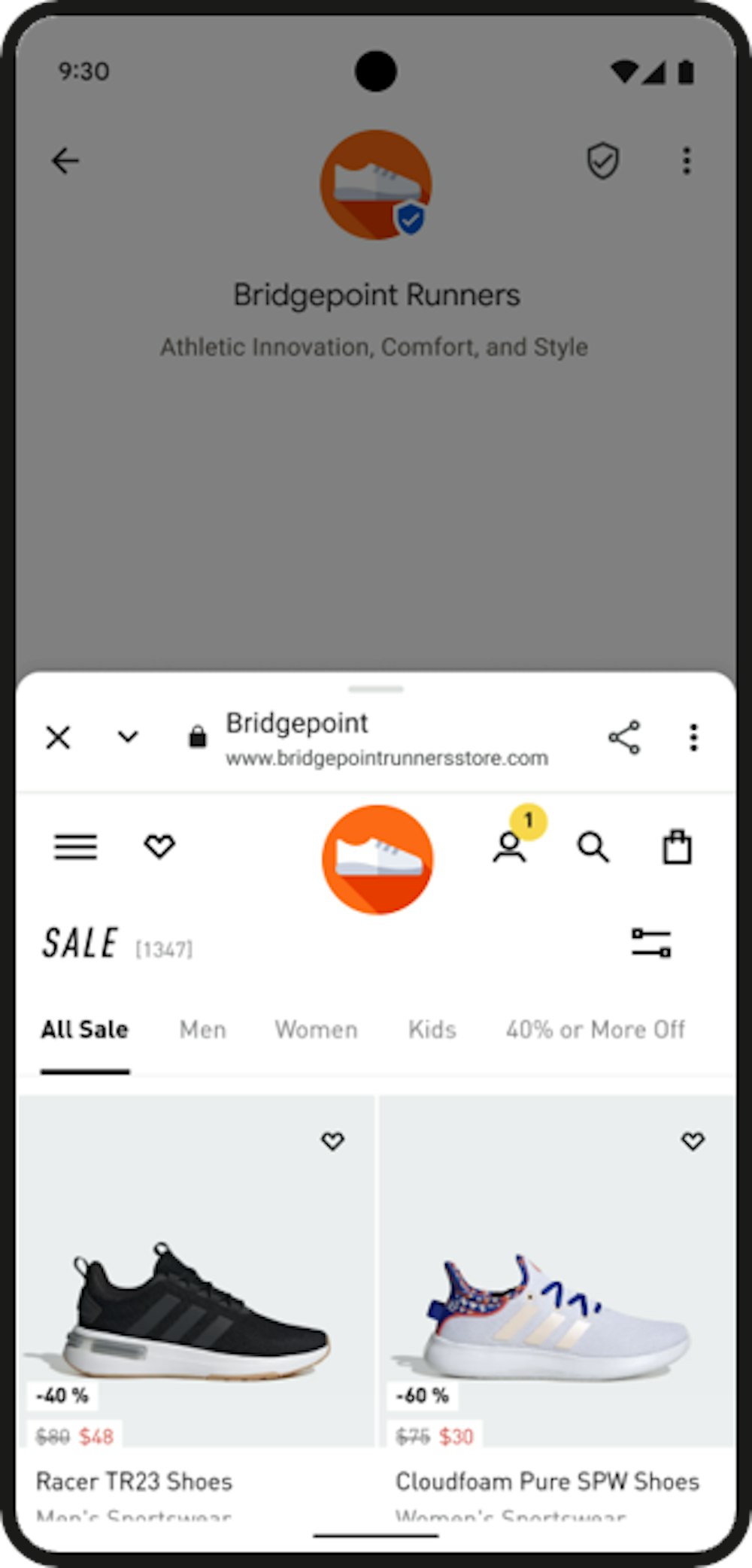This screenshot has height=1568, width=752.
Task: Favorite the Racer TR23 Shoes
Action: click(x=332, y=1141)
